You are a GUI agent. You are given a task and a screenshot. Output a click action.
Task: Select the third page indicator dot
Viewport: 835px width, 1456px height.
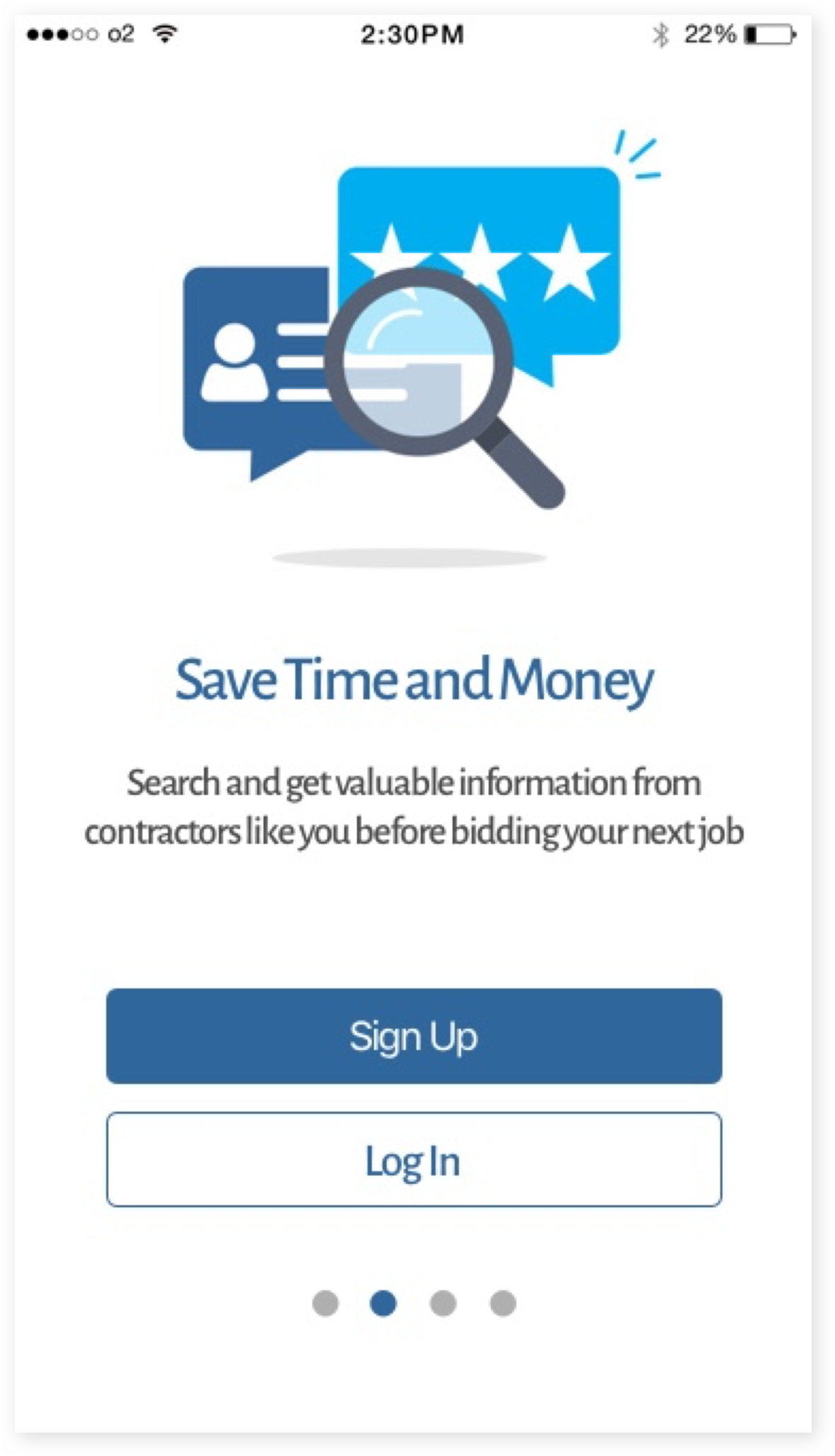pyautogui.click(x=443, y=1302)
